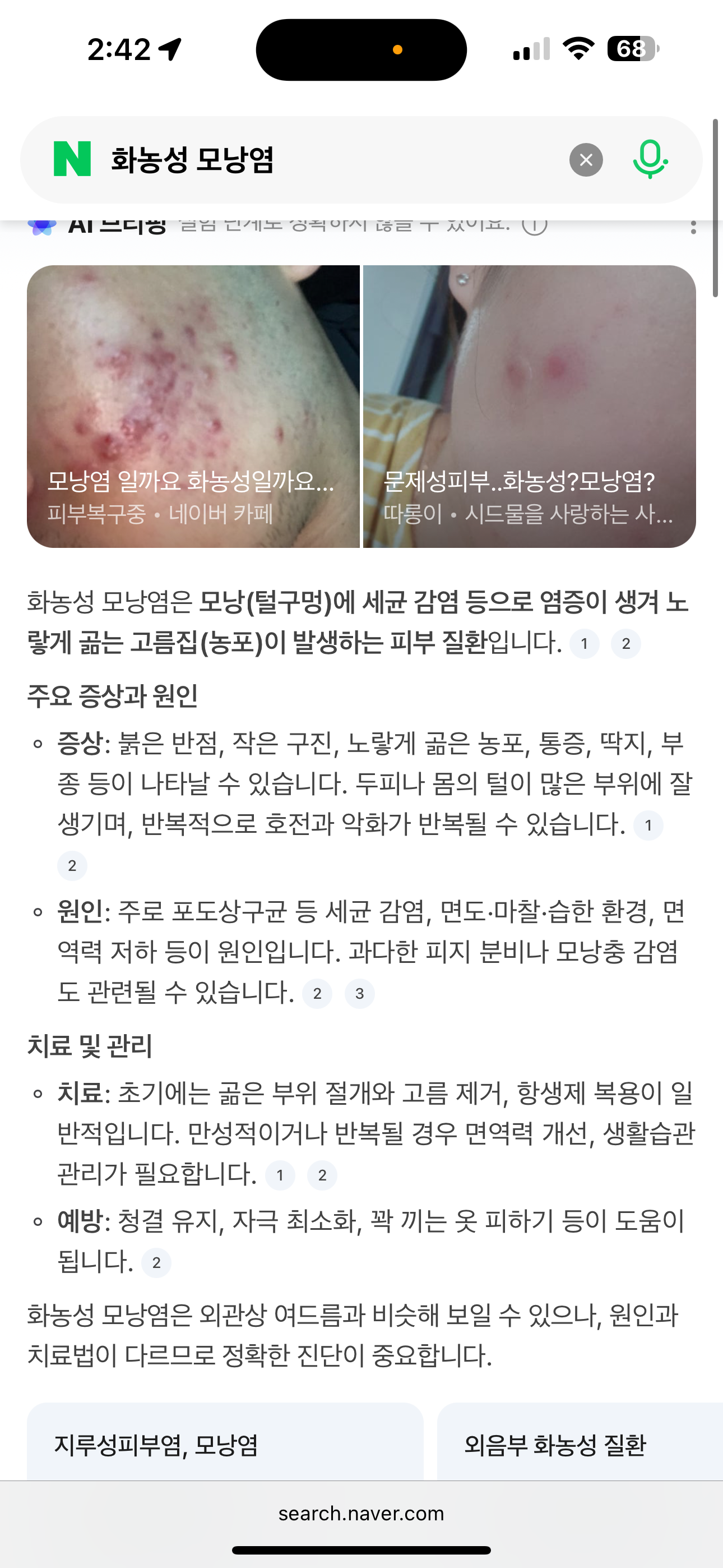
Task: Start voice search with the microphone
Action: [x=650, y=159]
